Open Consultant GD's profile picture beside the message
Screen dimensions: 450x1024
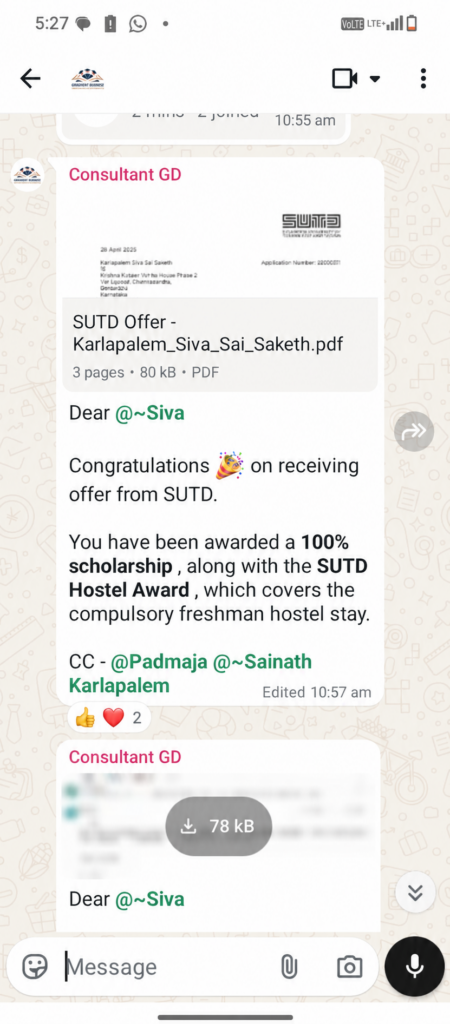point(27,174)
